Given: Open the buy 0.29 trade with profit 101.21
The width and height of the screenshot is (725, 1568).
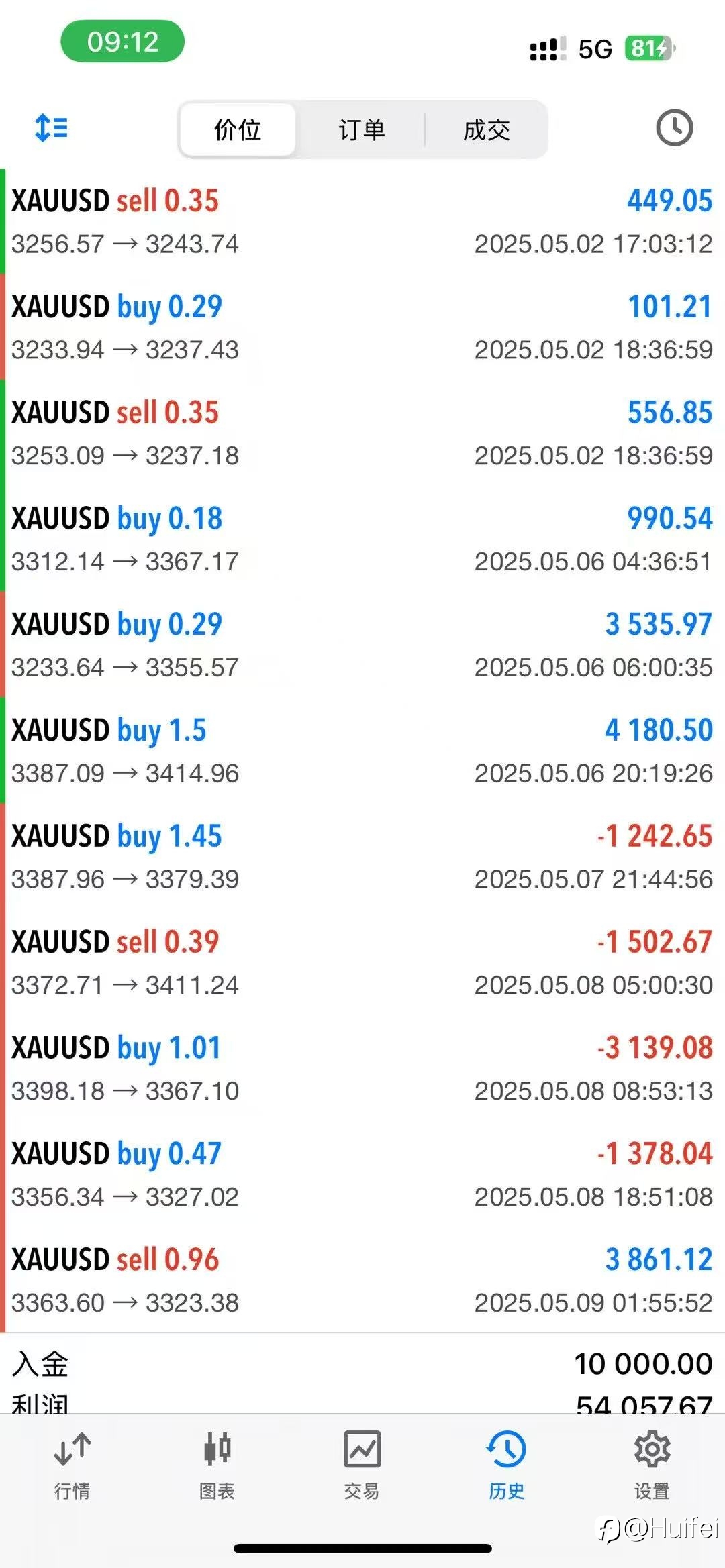Looking at the screenshot, I should tap(362, 327).
